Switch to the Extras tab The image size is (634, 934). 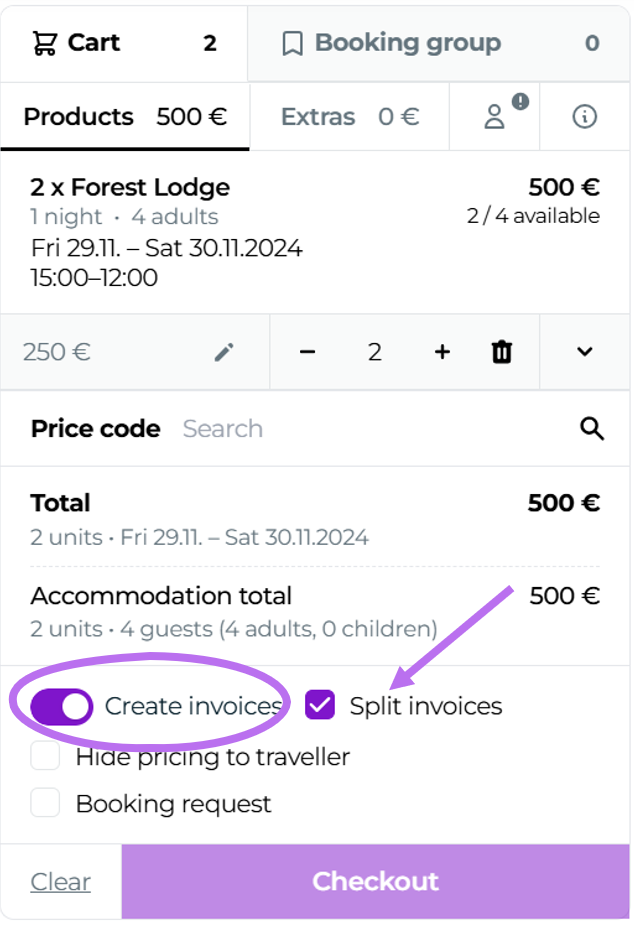[349, 117]
